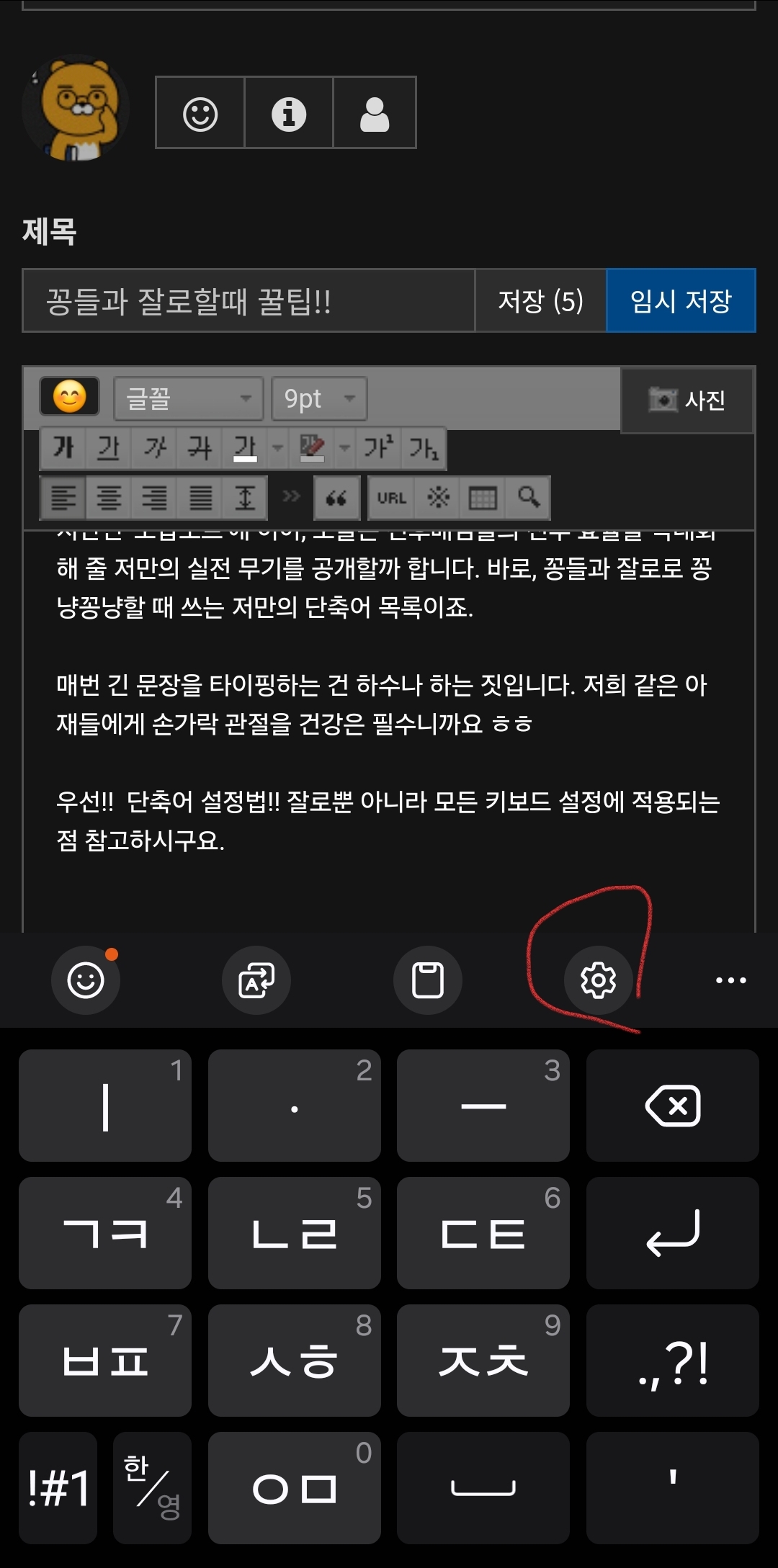This screenshot has width=778, height=1568.
Task: Add a photo with 사진 button
Action: pos(687,400)
